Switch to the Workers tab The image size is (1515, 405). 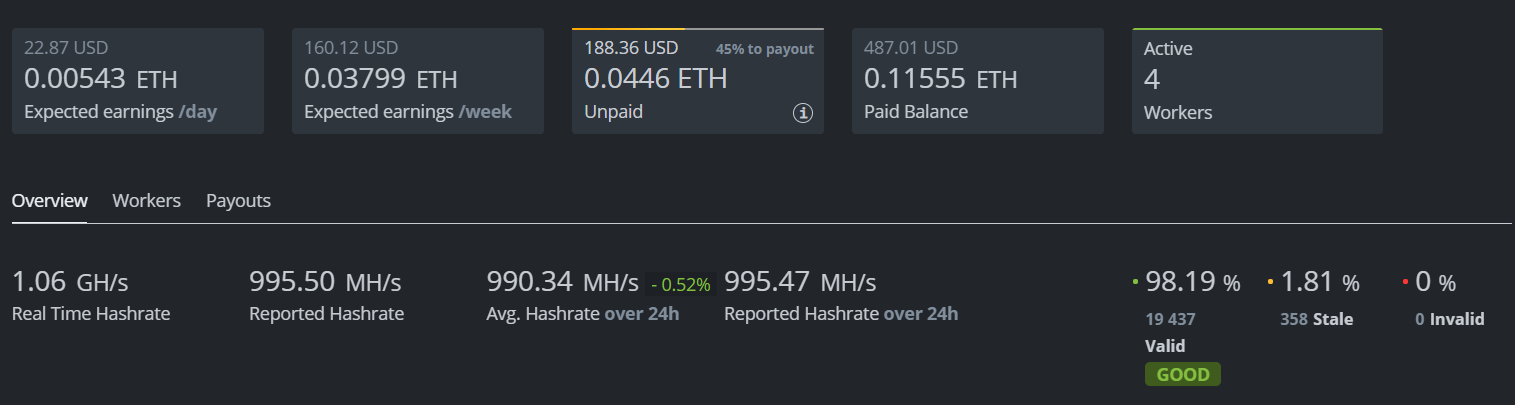tap(146, 200)
